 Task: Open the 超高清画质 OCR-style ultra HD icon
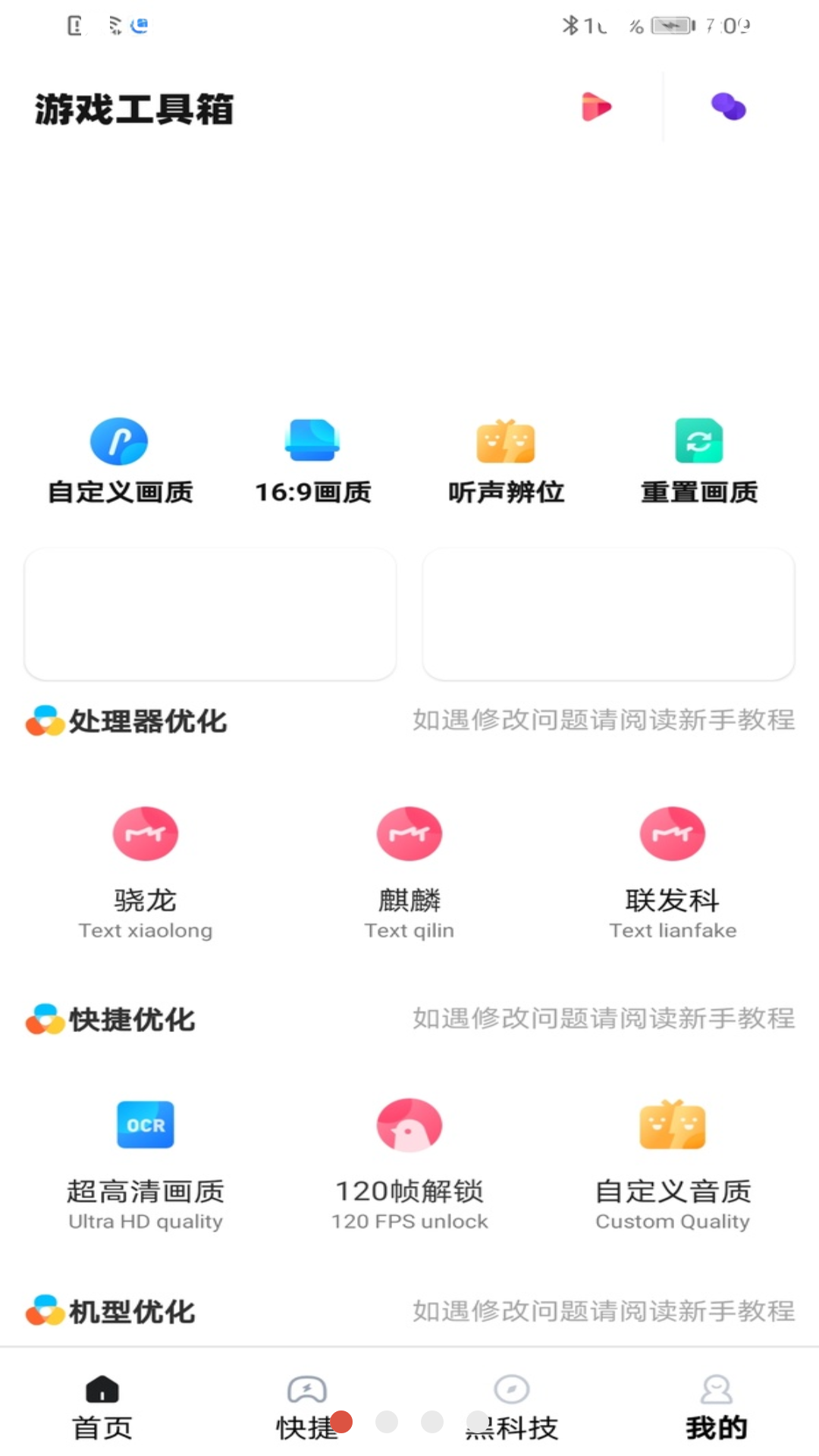(145, 1125)
